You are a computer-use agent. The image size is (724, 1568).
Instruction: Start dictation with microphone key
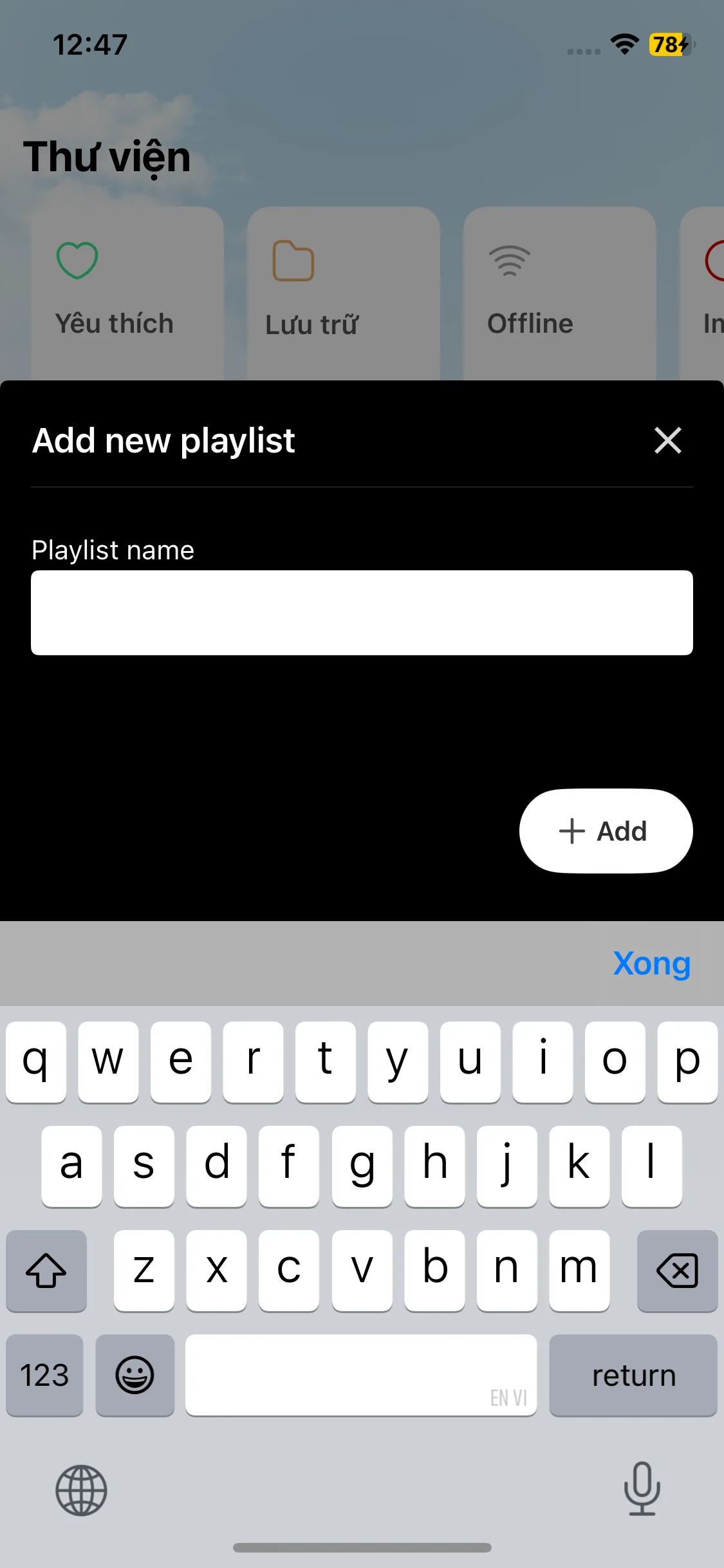[x=642, y=1488]
